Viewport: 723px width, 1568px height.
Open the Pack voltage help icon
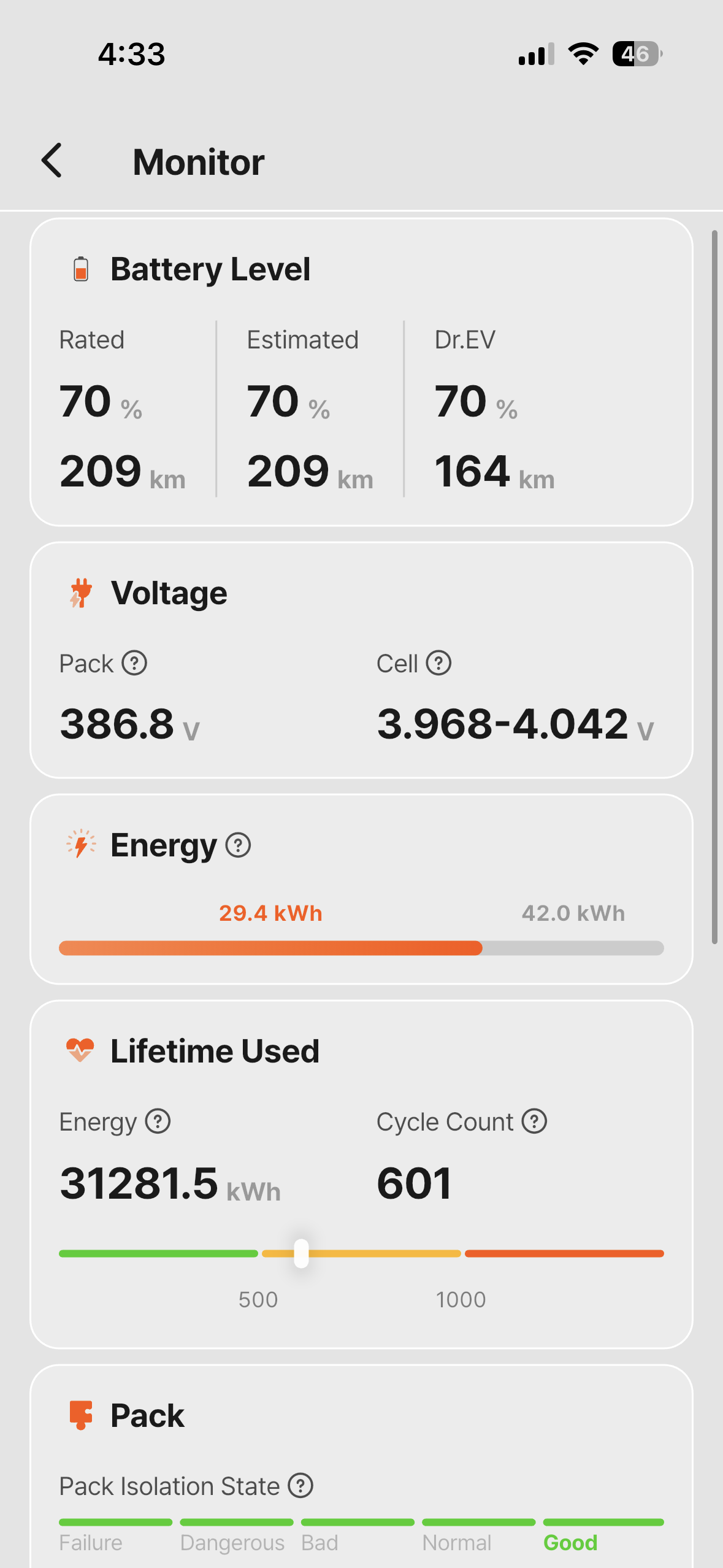135,663
